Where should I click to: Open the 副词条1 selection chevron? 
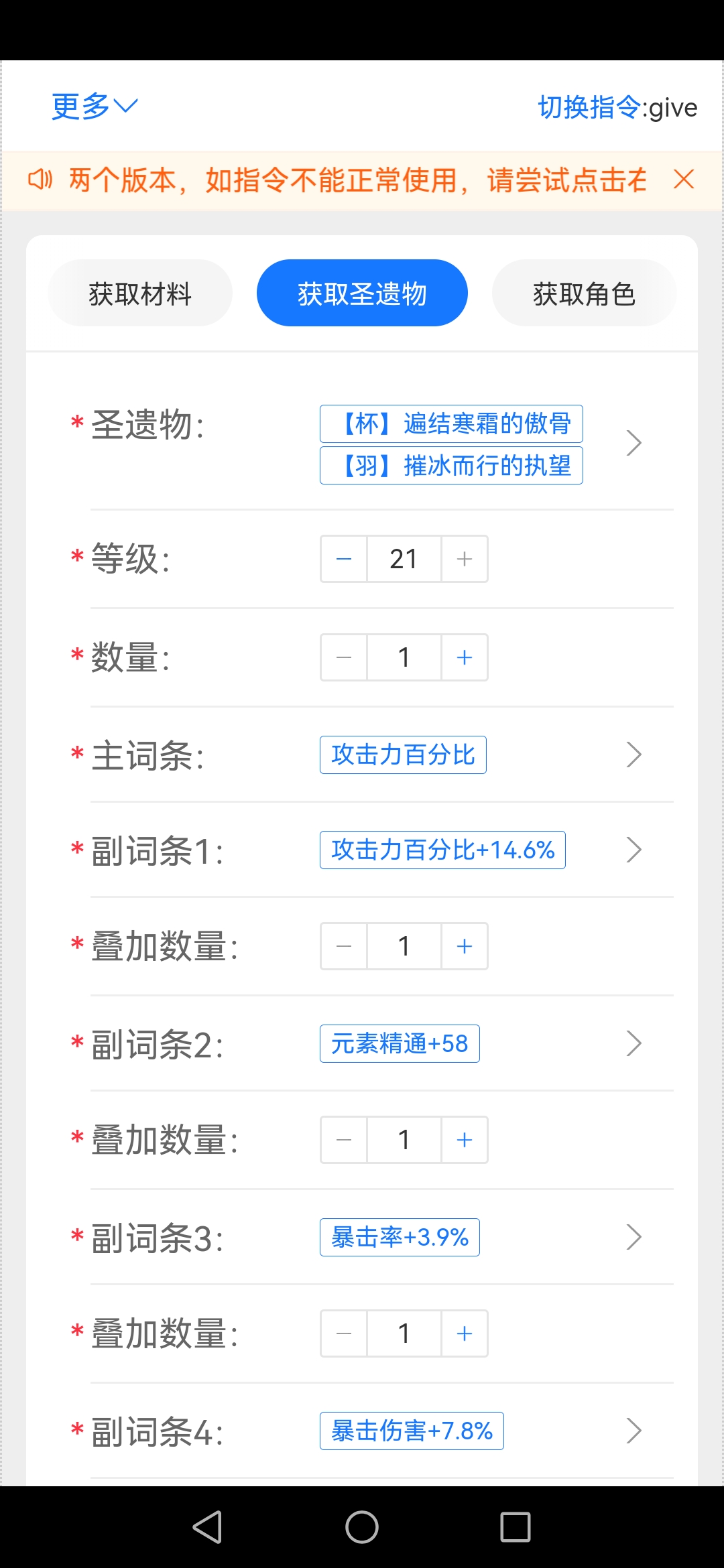(x=633, y=850)
